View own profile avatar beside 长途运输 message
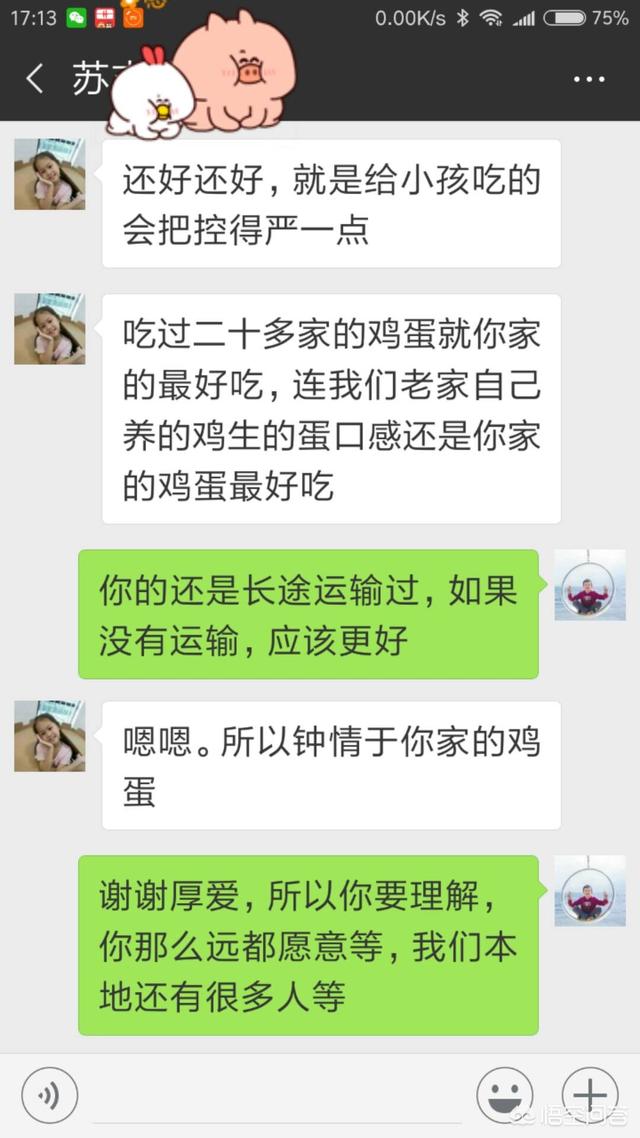640x1138 pixels. [590, 585]
